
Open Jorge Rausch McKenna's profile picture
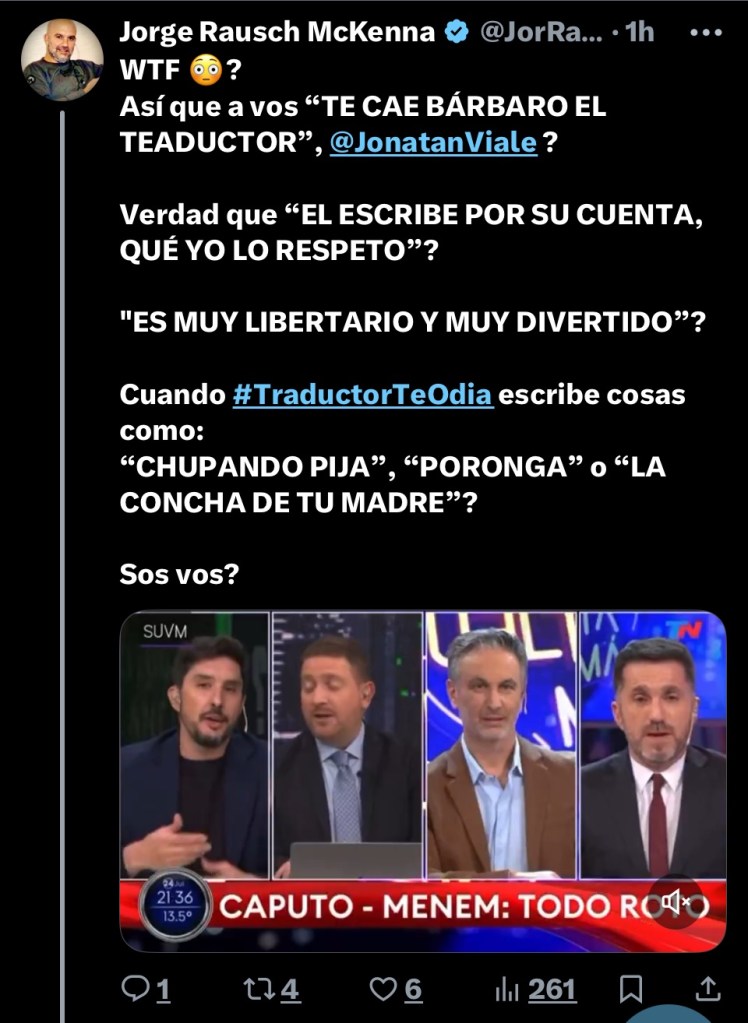62,58
